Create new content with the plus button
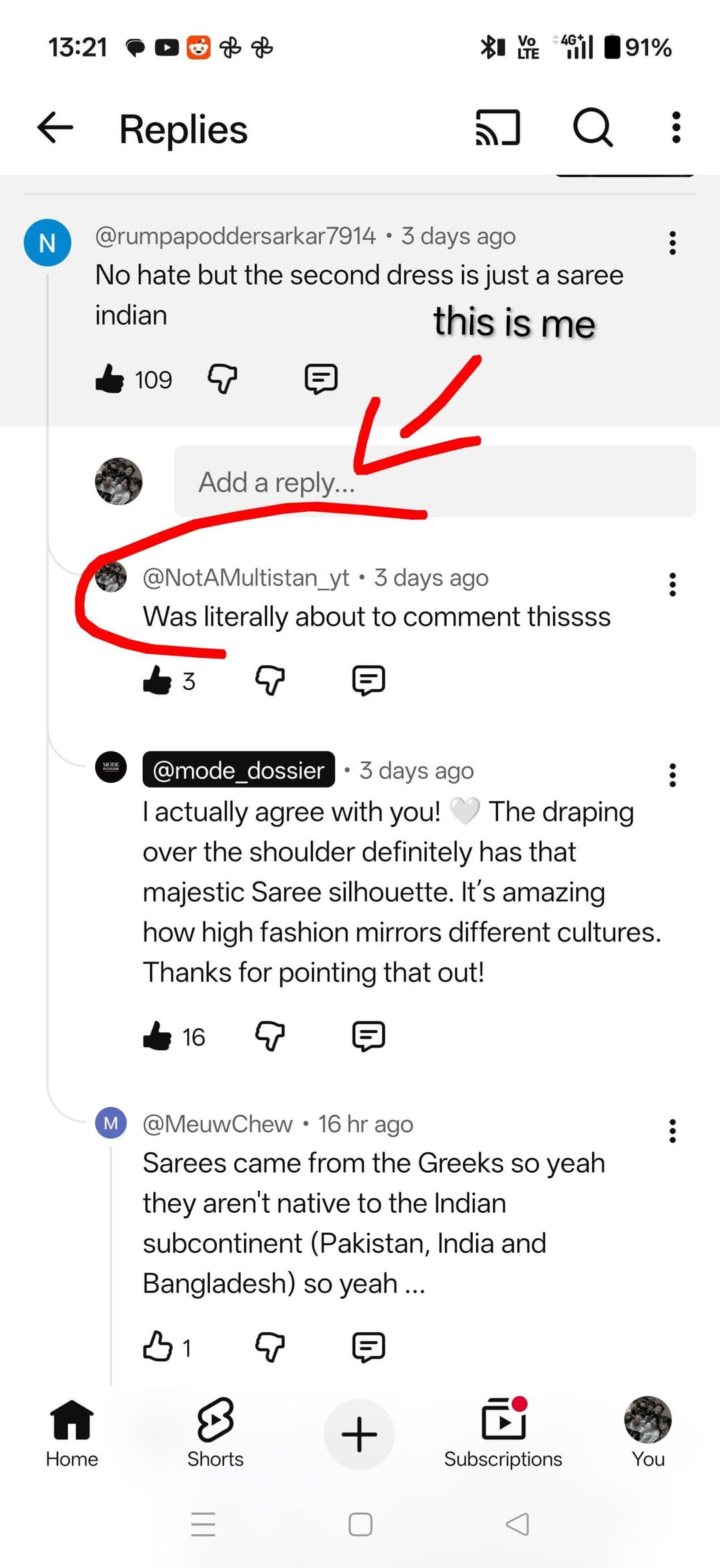Screen dimensions: 720x1568 point(359,1434)
